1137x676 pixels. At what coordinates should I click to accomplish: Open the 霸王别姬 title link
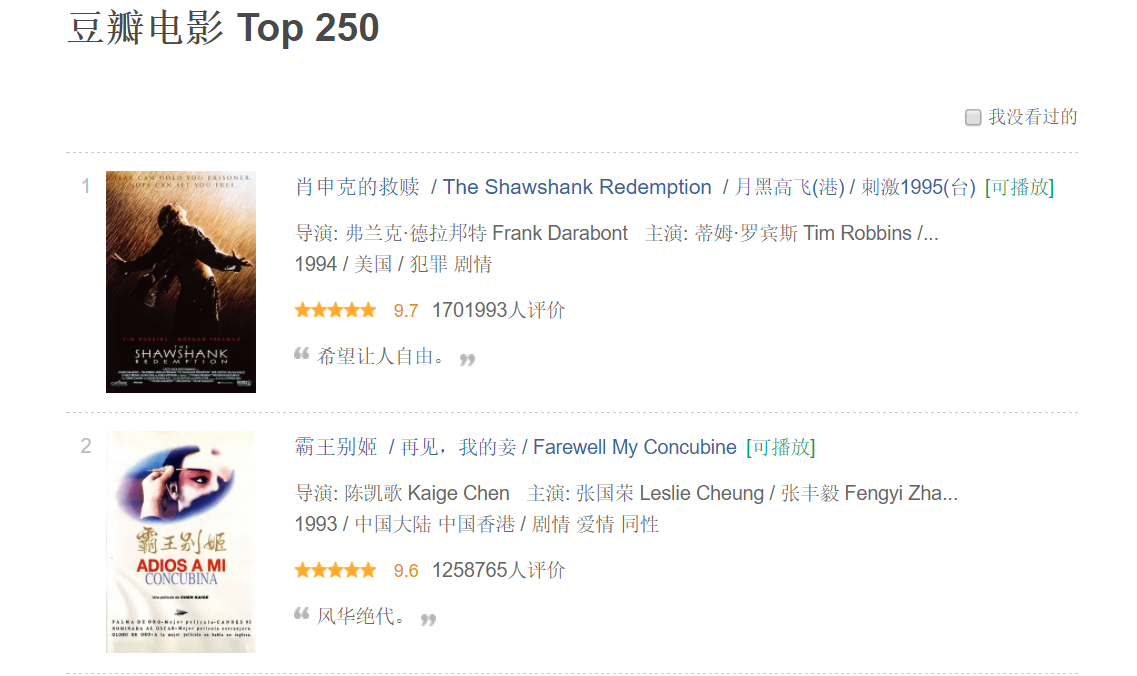click(x=336, y=447)
